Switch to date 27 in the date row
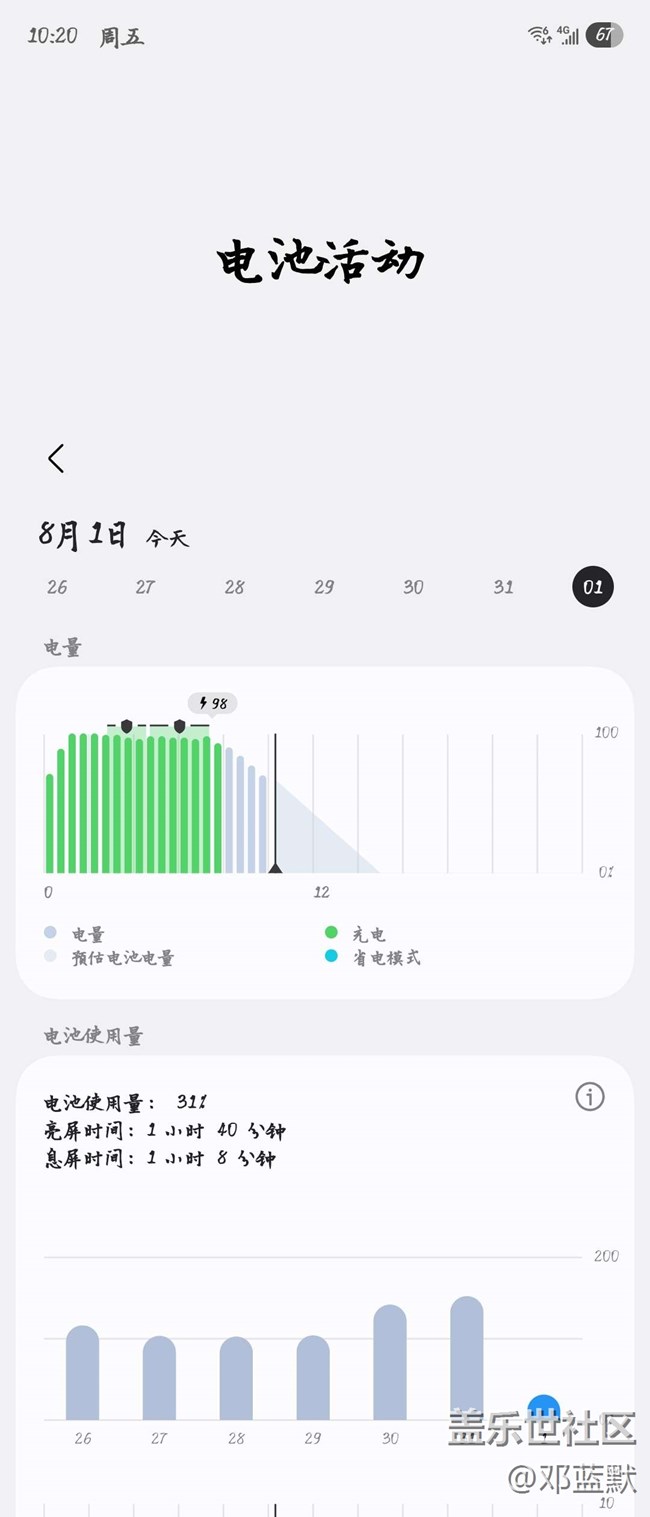650x1517 pixels. coord(145,587)
